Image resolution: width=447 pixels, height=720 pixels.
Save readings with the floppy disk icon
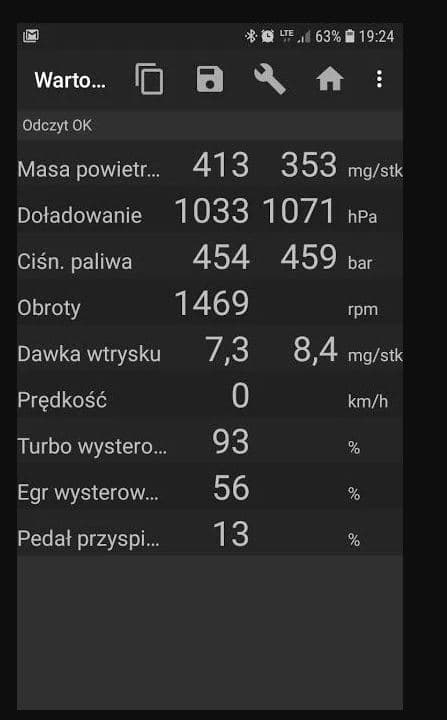210,79
